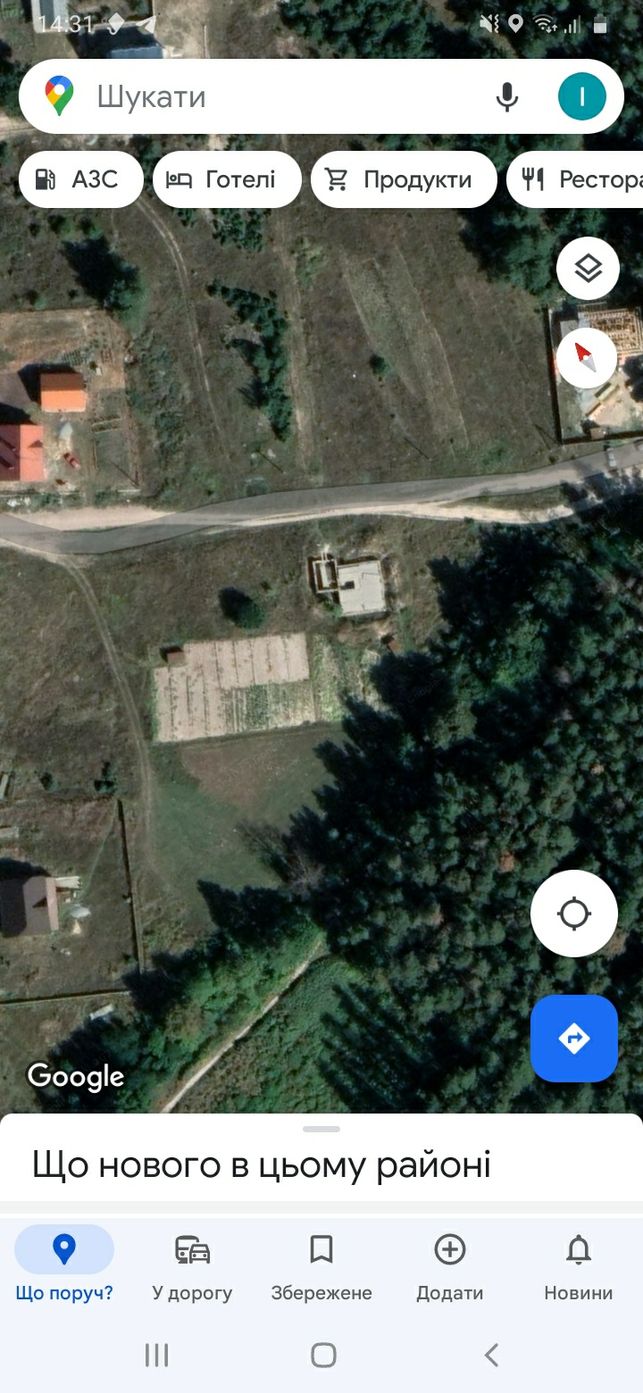This screenshot has height=1393, width=643.
Task: Start voice search with the microphone
Action: pyautogui.click(x=507, y=97)
